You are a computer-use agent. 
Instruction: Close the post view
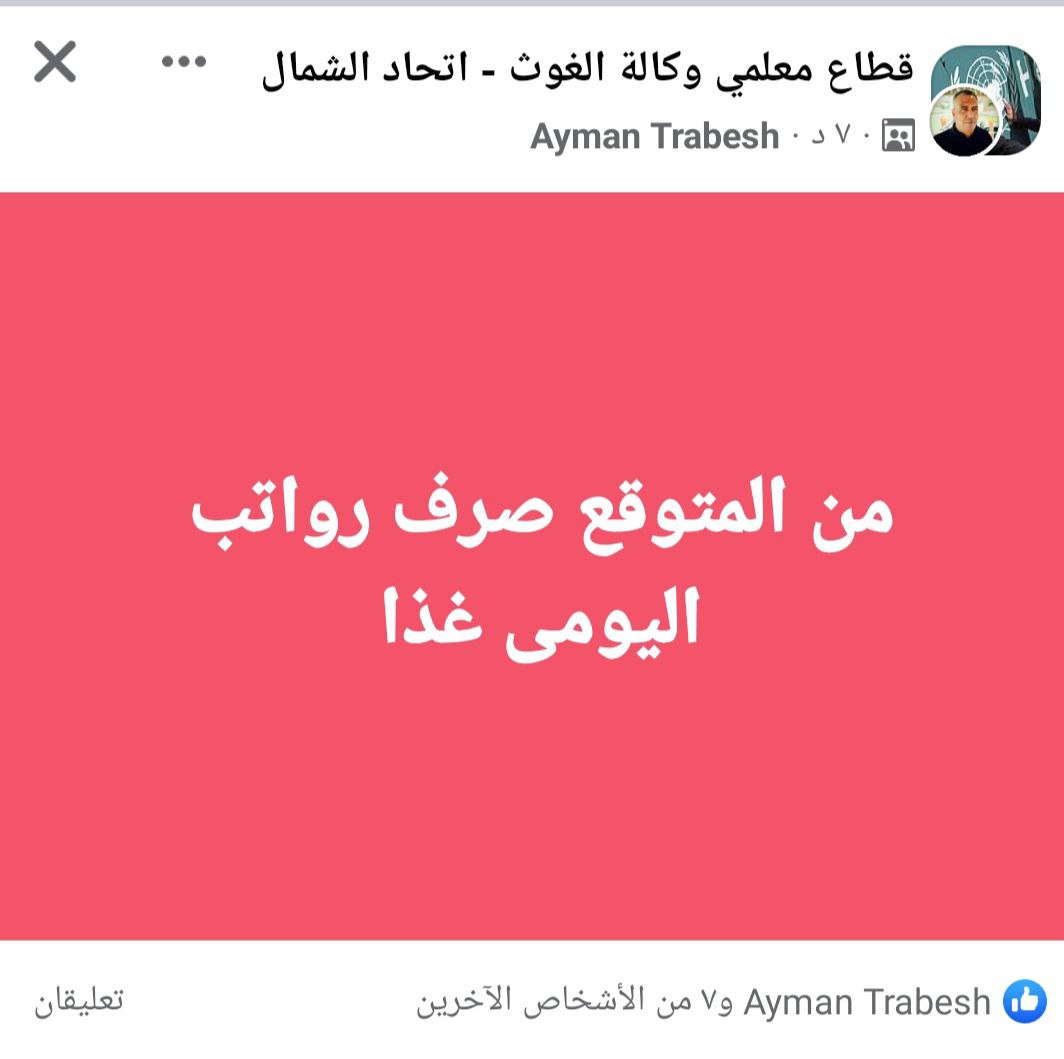pyautogui.click(x=55, y=63)
